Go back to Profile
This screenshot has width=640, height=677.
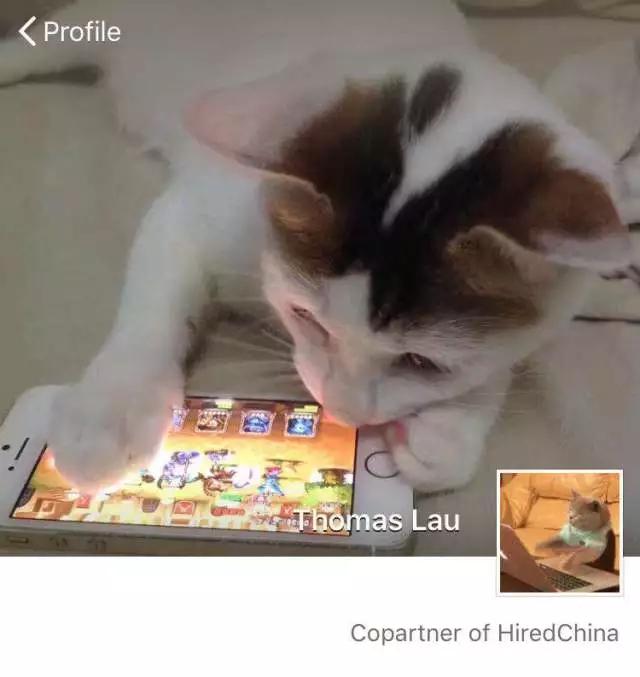coord(68,32)
